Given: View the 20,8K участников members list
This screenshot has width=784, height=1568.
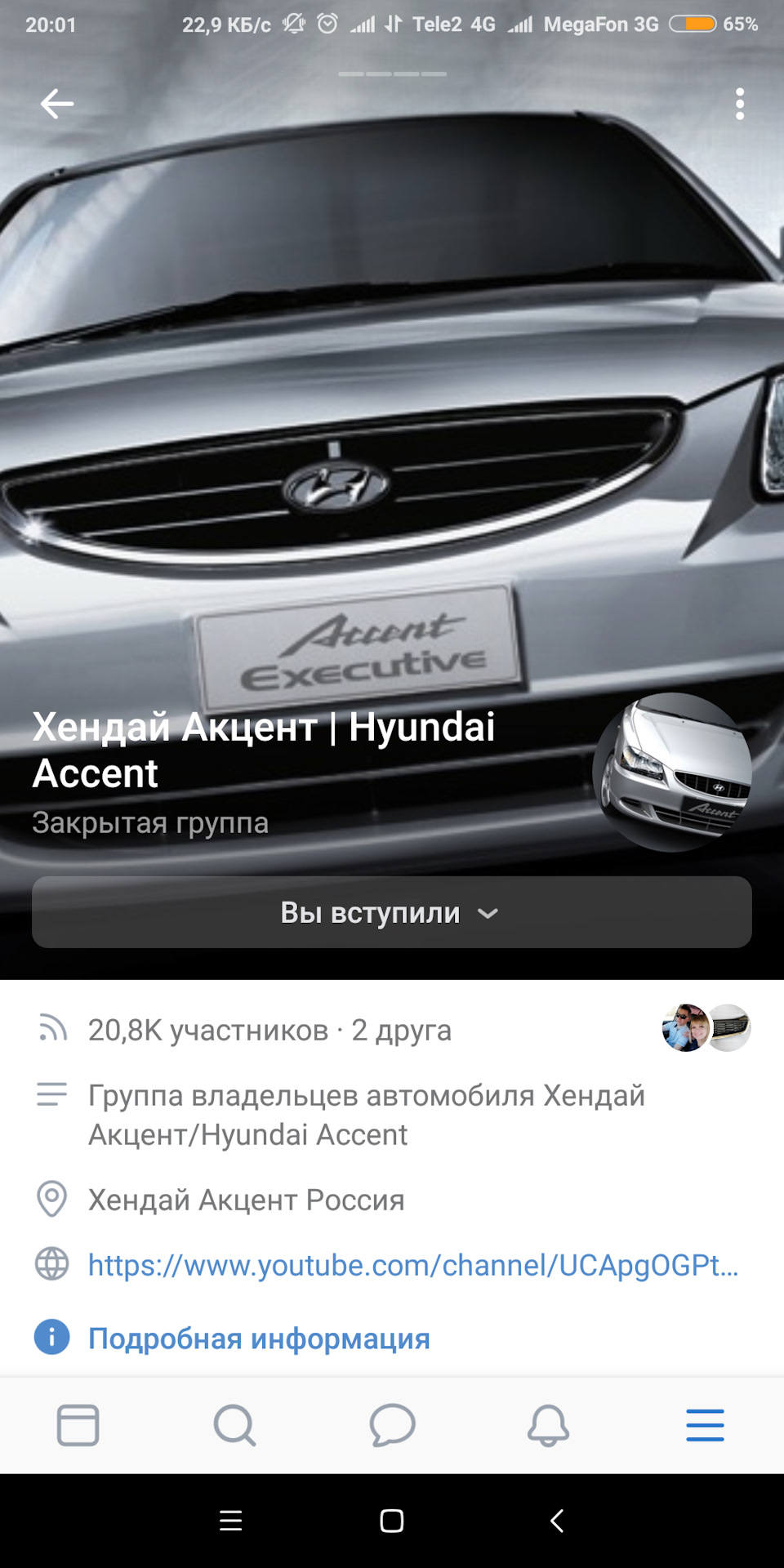Looking at the screenshot, I should [207, 1030].
